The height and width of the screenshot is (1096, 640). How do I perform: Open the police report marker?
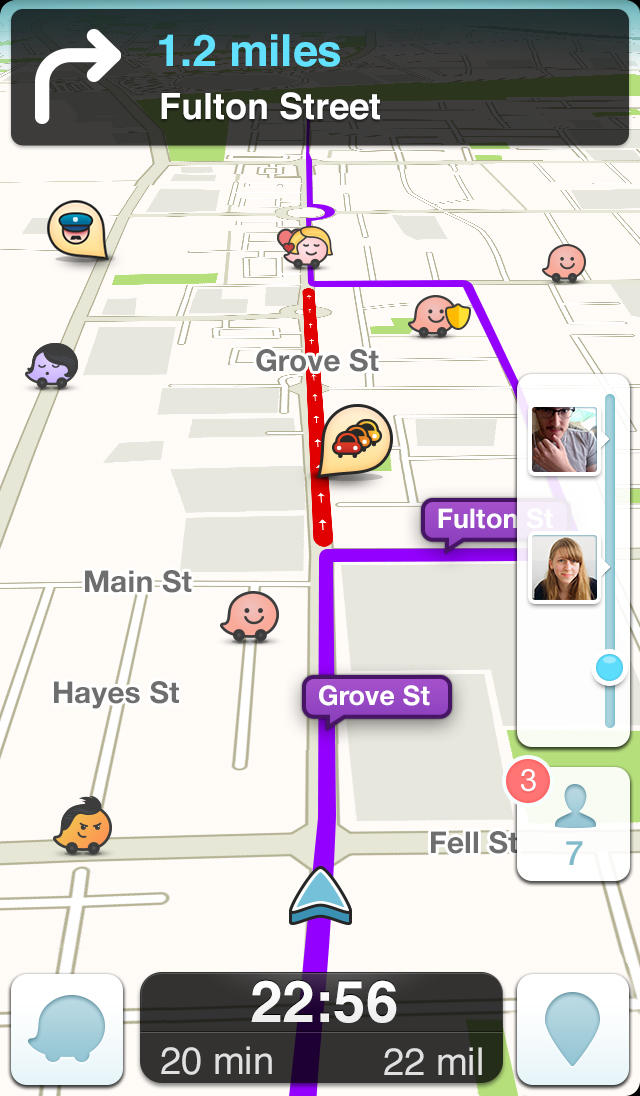point(76,229)
